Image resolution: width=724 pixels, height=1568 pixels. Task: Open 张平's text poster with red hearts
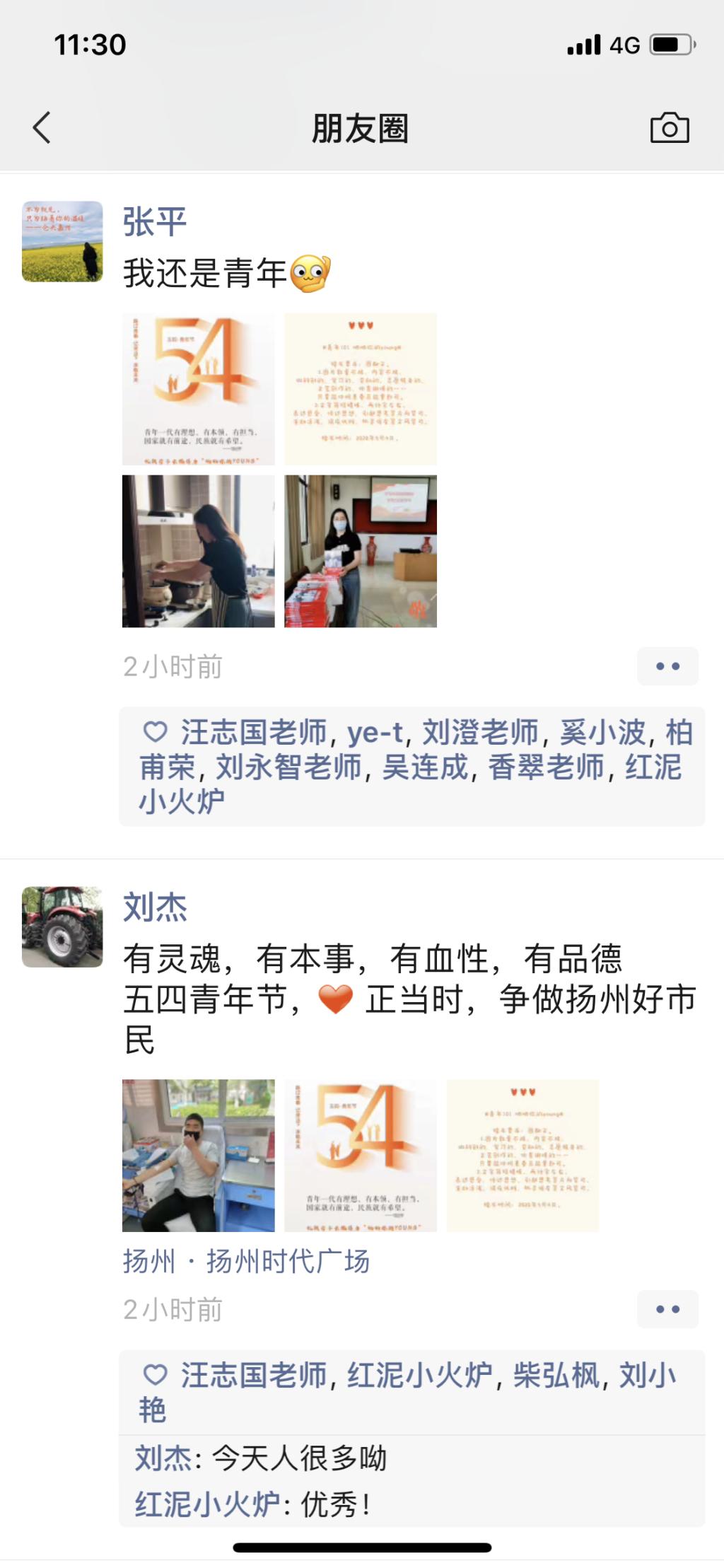click(361, 389)
